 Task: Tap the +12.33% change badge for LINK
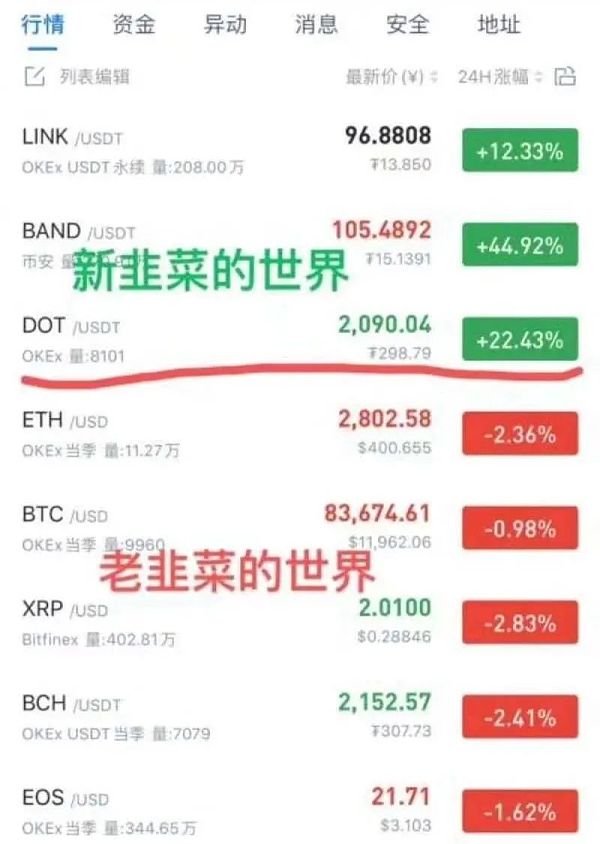pyautogui.click(x=519, y=152)
